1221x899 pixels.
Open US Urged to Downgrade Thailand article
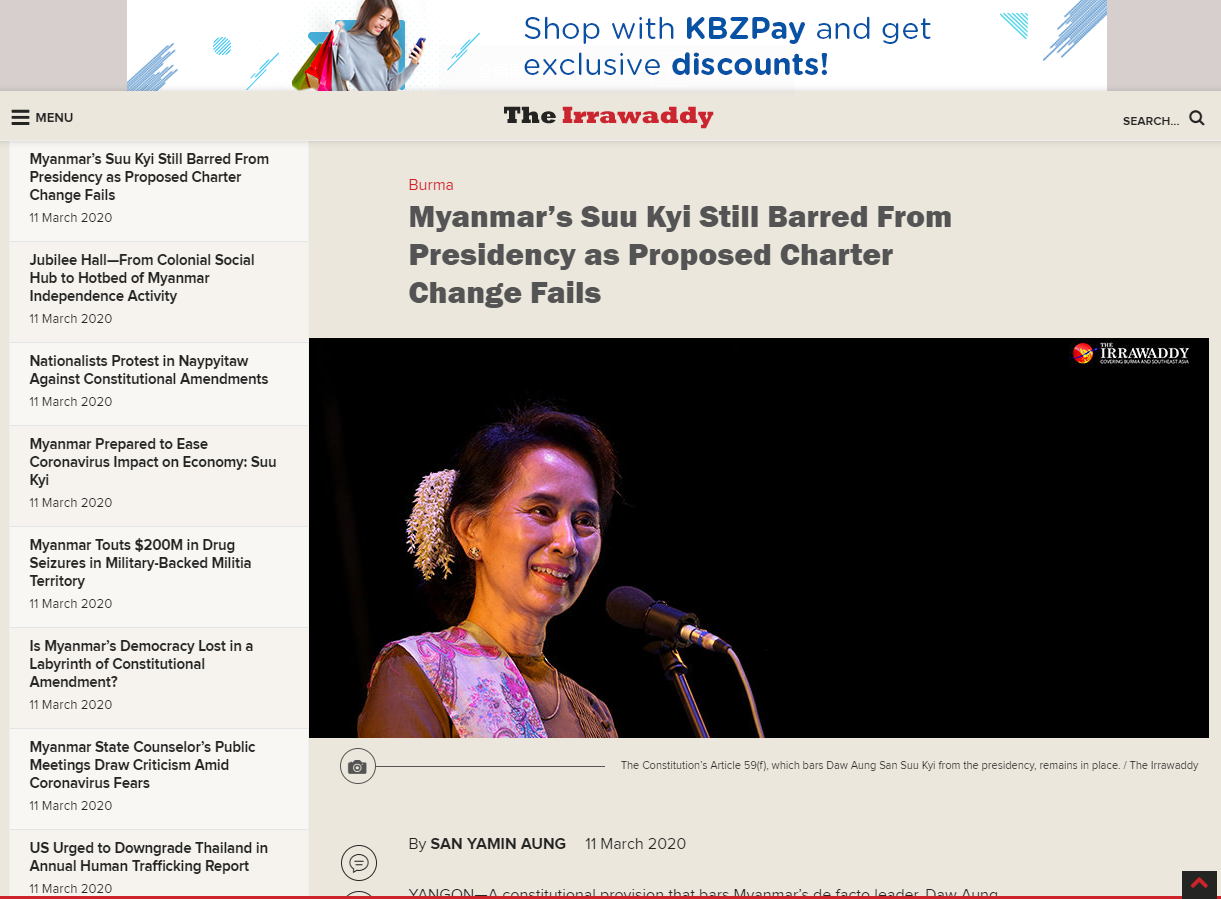click(148, 857)
